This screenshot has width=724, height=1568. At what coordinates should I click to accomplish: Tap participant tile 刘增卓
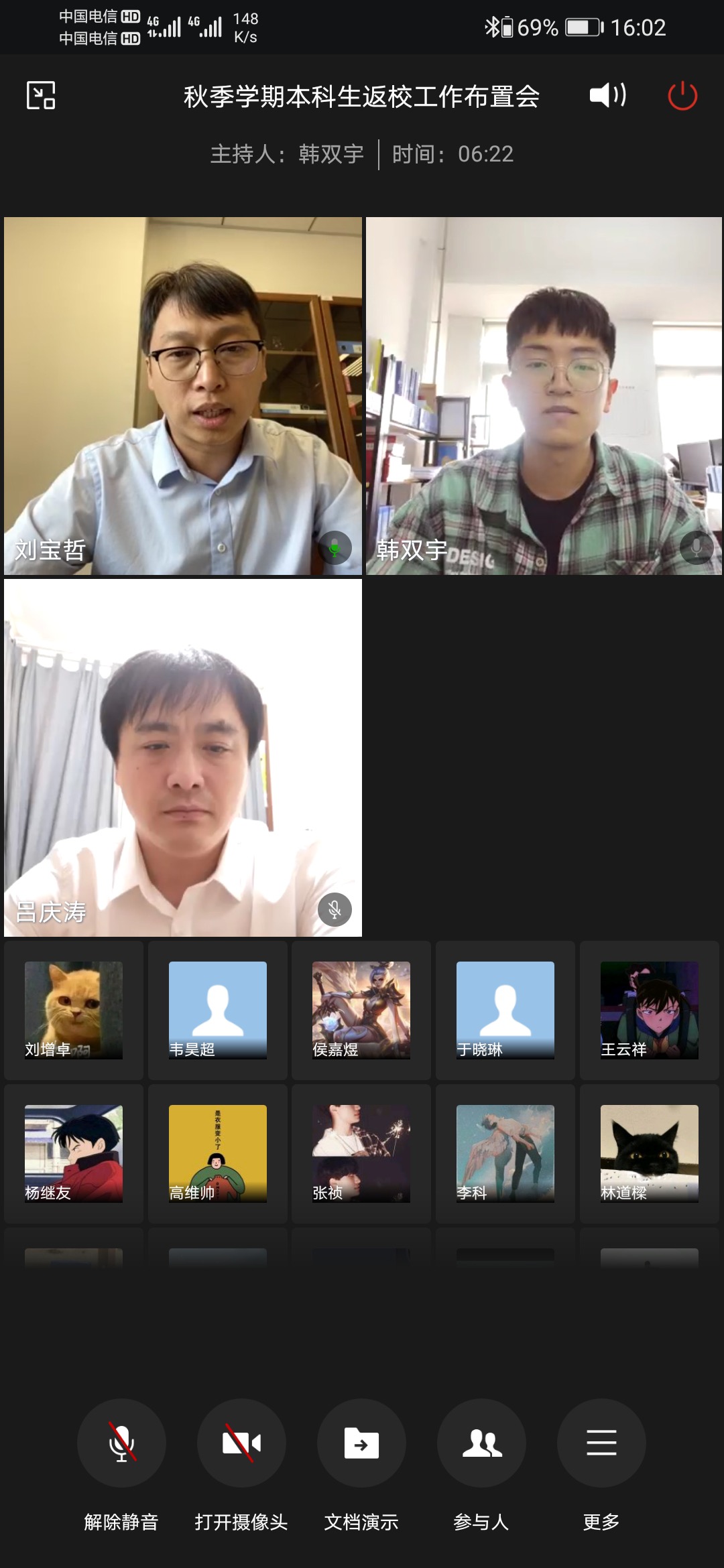[x=74, y=1010]
